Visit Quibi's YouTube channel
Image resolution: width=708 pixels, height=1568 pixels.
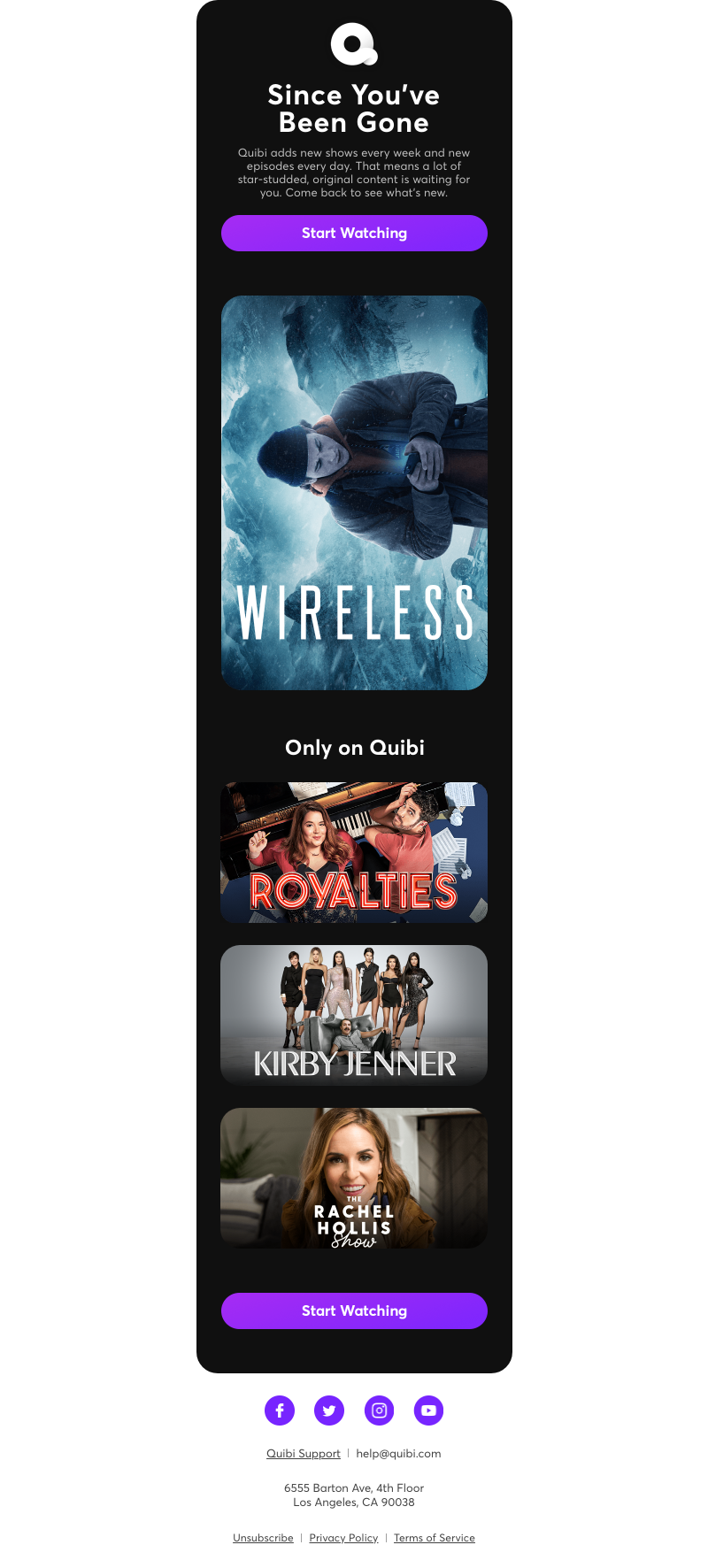pyautogui.click(x=428, y=1410)
